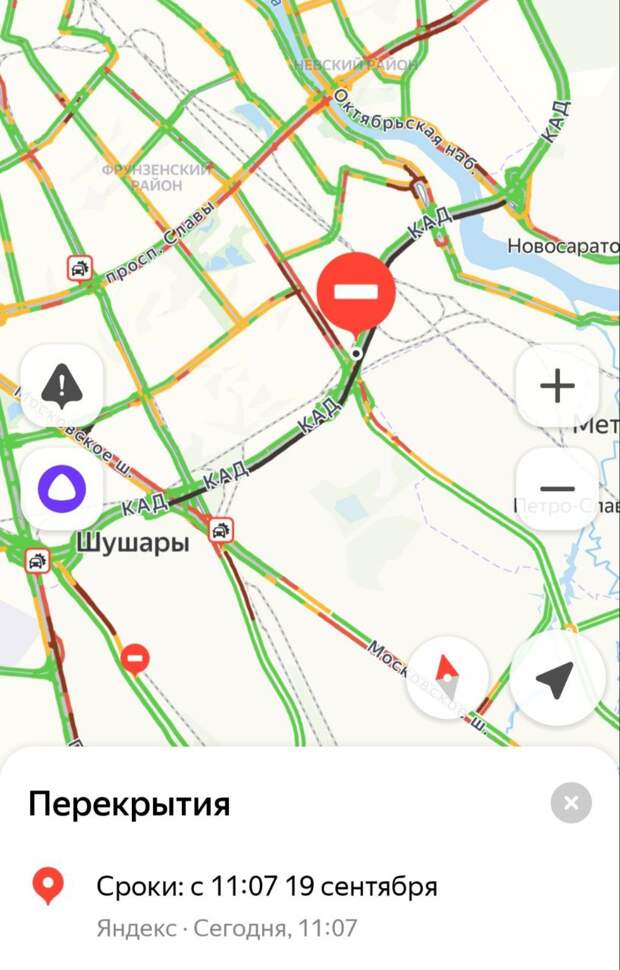Center map on my location
Image resolution: width=620 pixels, height=970 pixels.
coord(555,679)
